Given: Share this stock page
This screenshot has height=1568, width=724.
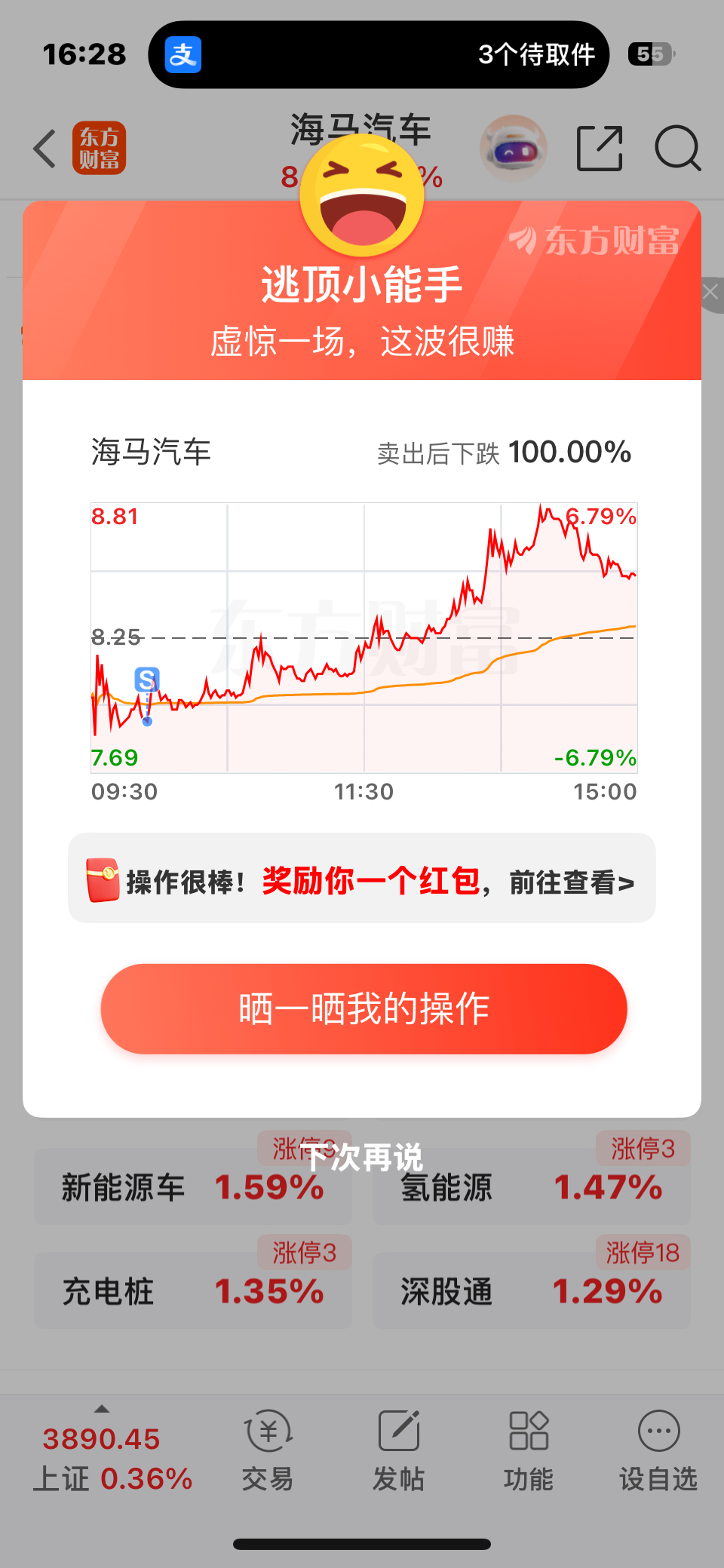Looking at the screenshot, I should pyautogui.click(x=600, y=149).
